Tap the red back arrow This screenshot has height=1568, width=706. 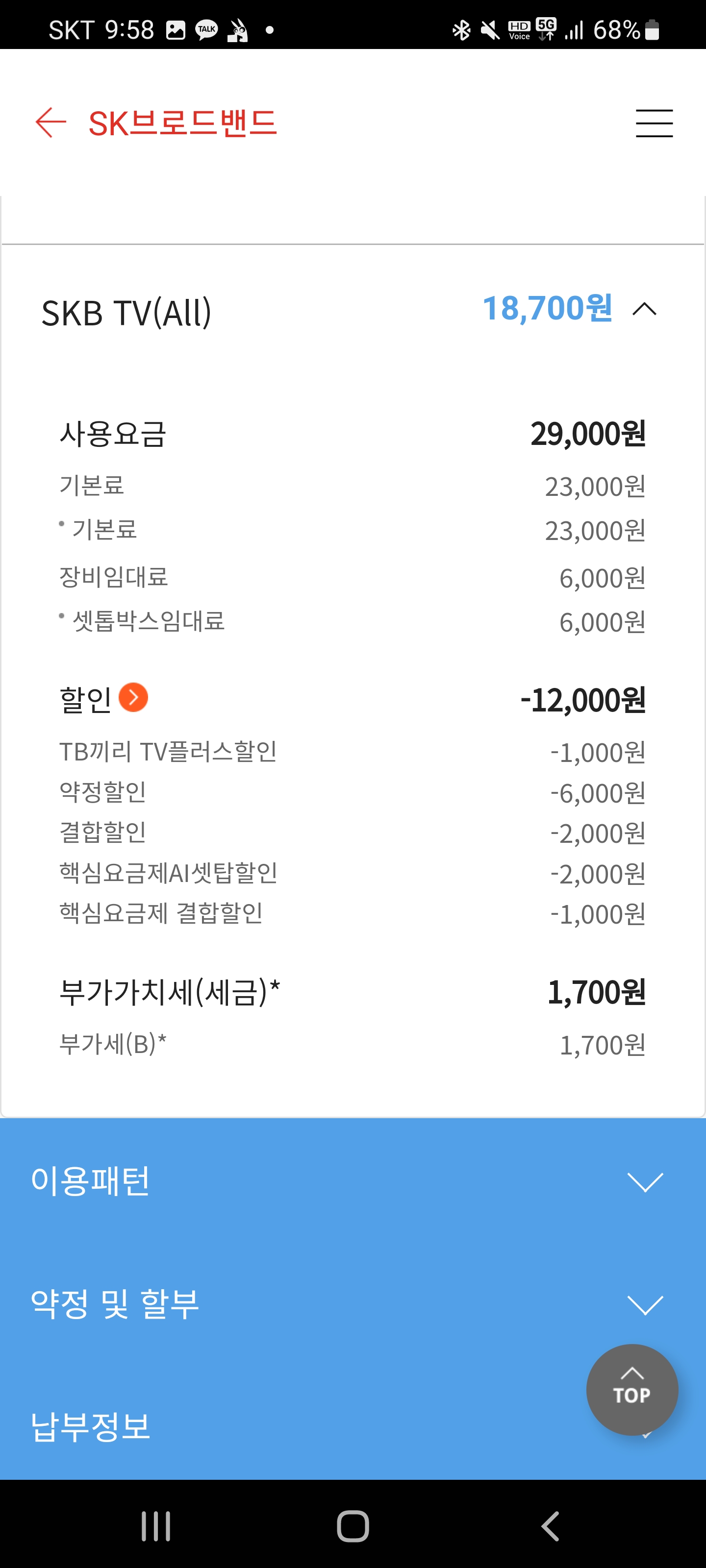(x=51, y=122)
